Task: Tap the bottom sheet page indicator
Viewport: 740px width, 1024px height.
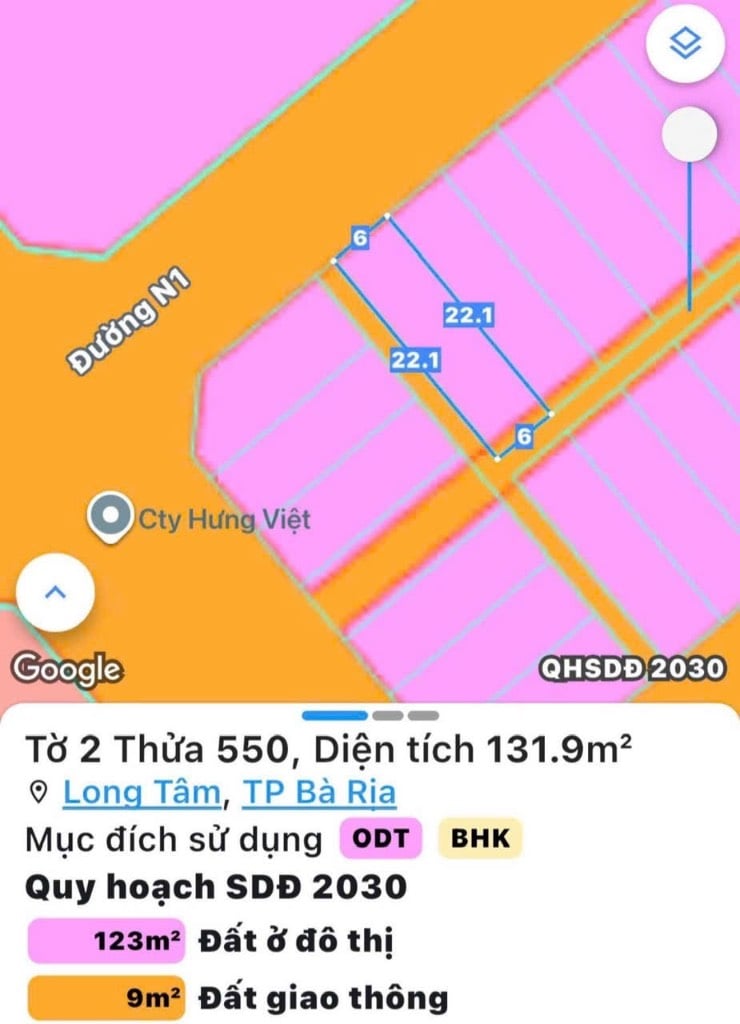Action: coord(369,715)
